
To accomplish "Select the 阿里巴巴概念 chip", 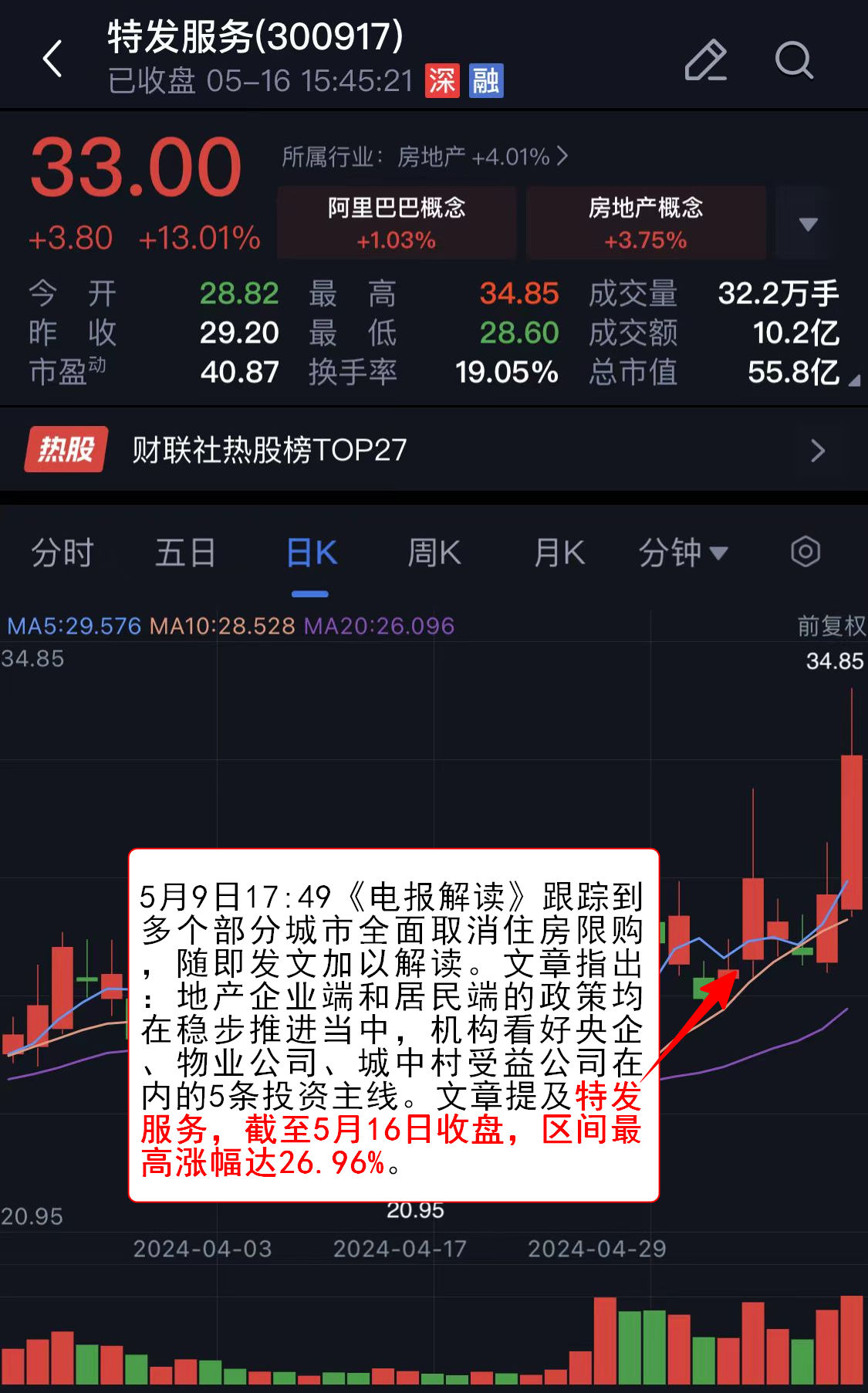I will (397, 222).
